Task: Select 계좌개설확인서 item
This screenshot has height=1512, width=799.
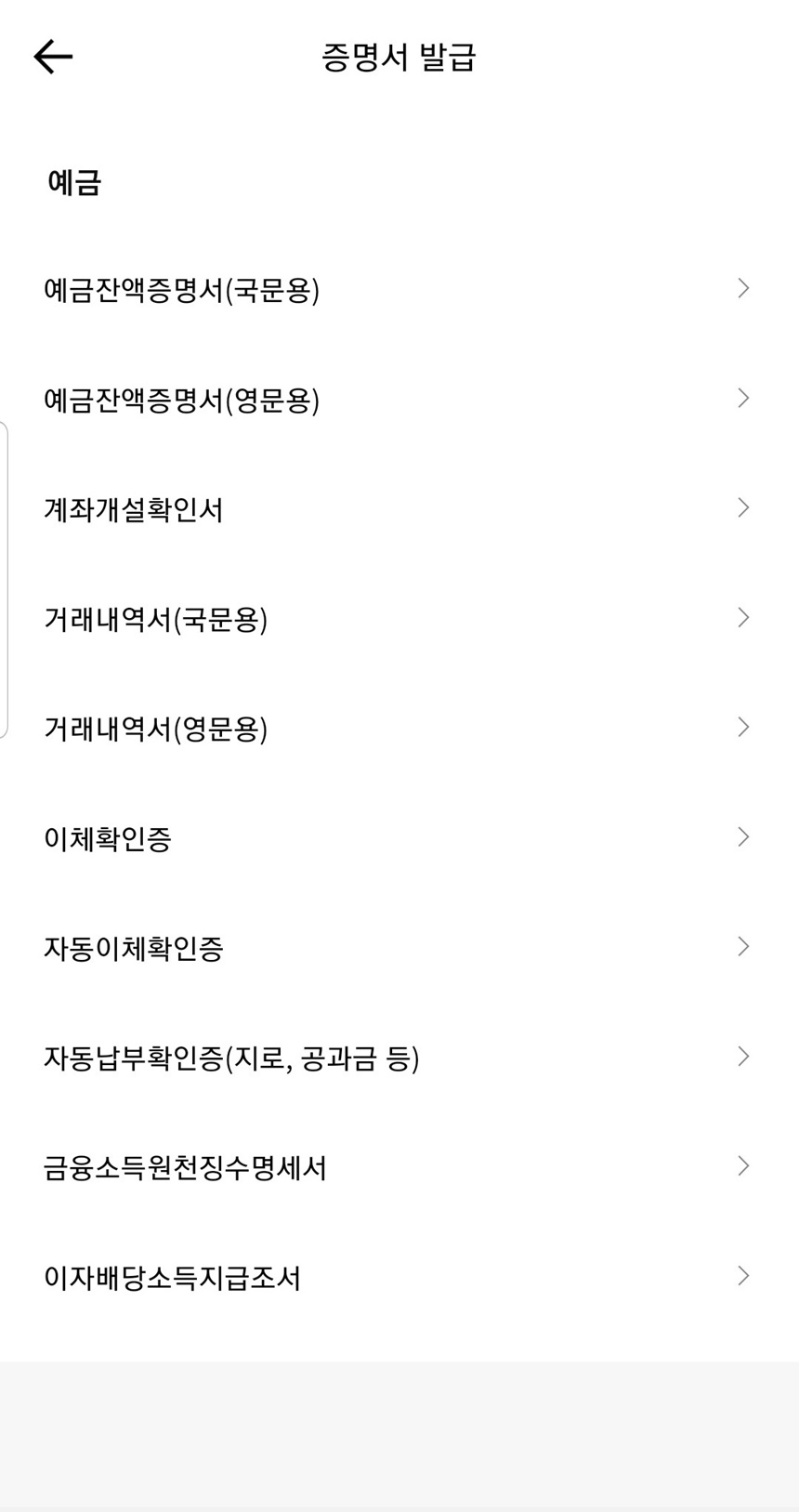Action: 135,507
